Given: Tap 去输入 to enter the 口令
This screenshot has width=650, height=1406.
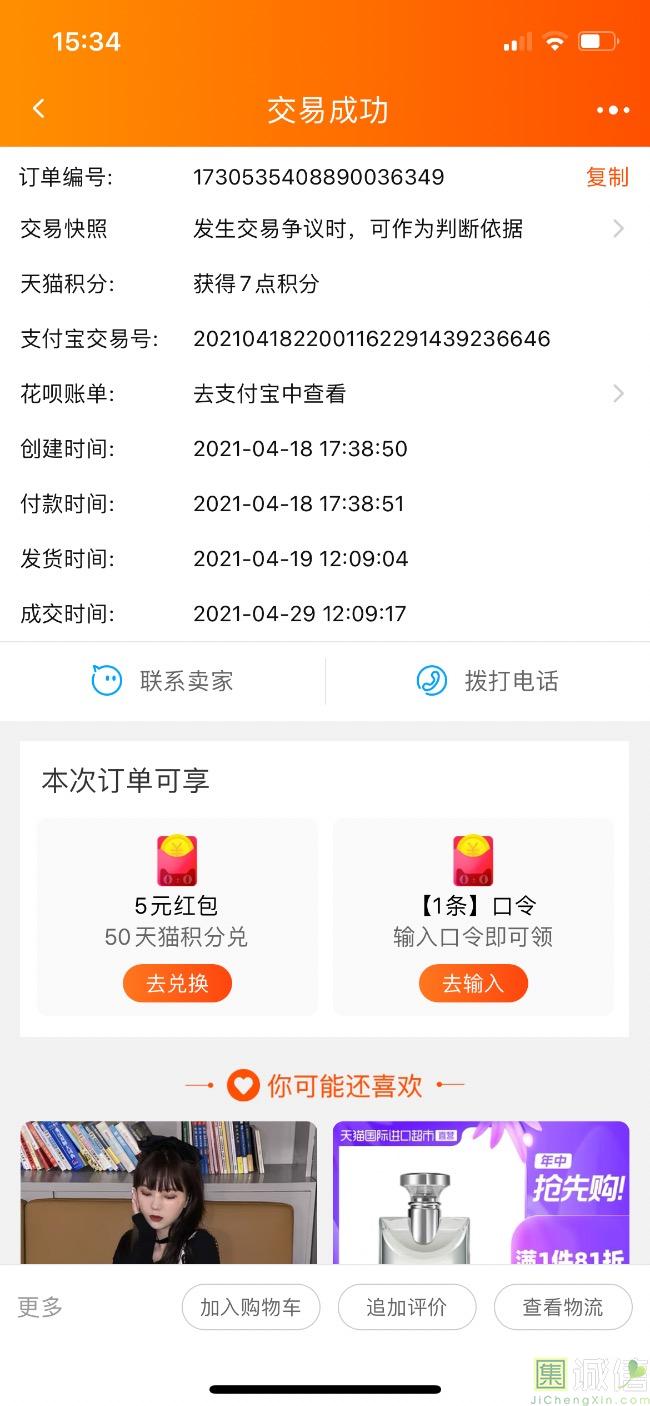Looking at the screenshot, I should coord(473,983).
